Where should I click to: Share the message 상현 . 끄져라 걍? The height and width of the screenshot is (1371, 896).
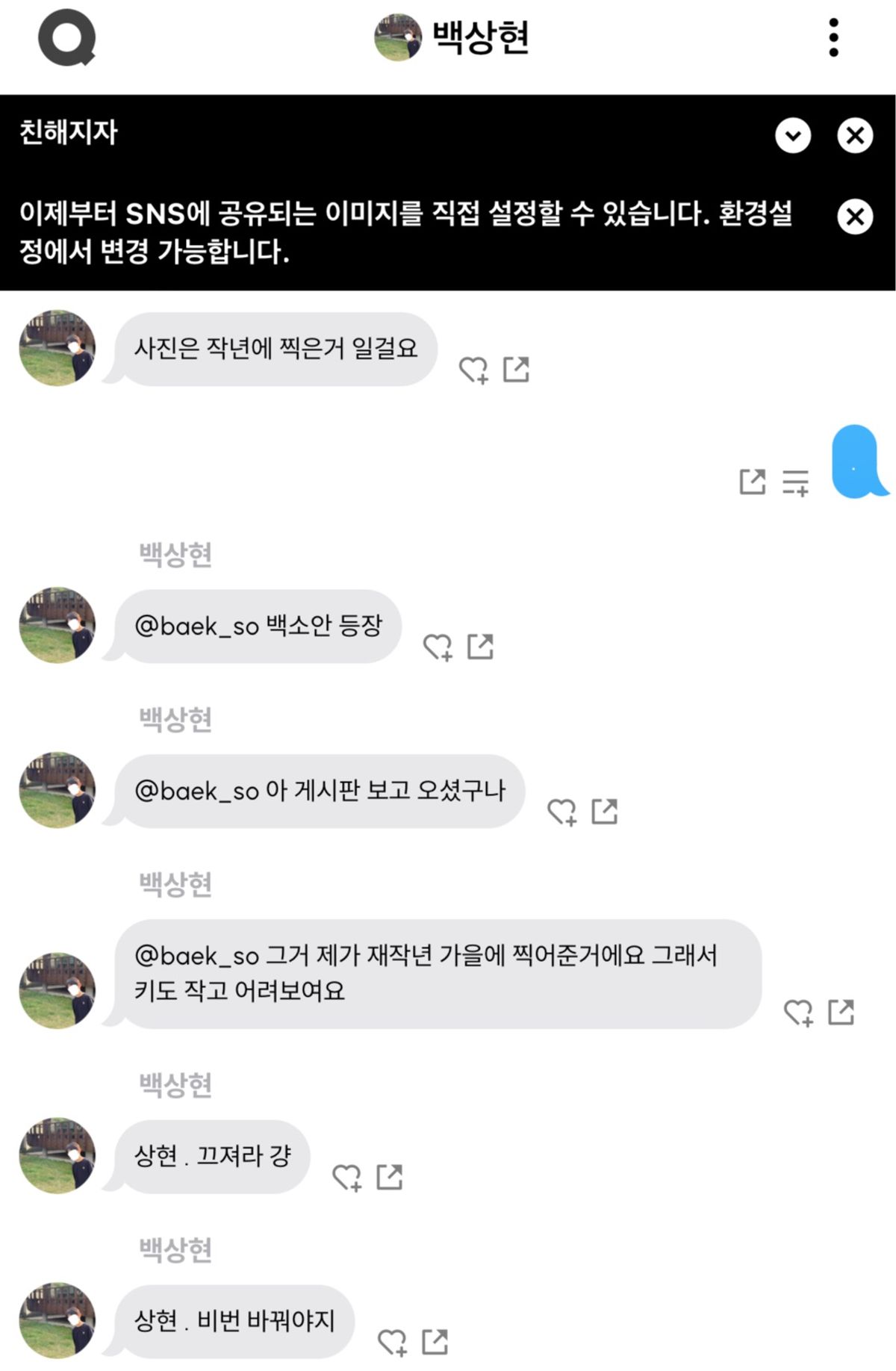pos(390,1177)
